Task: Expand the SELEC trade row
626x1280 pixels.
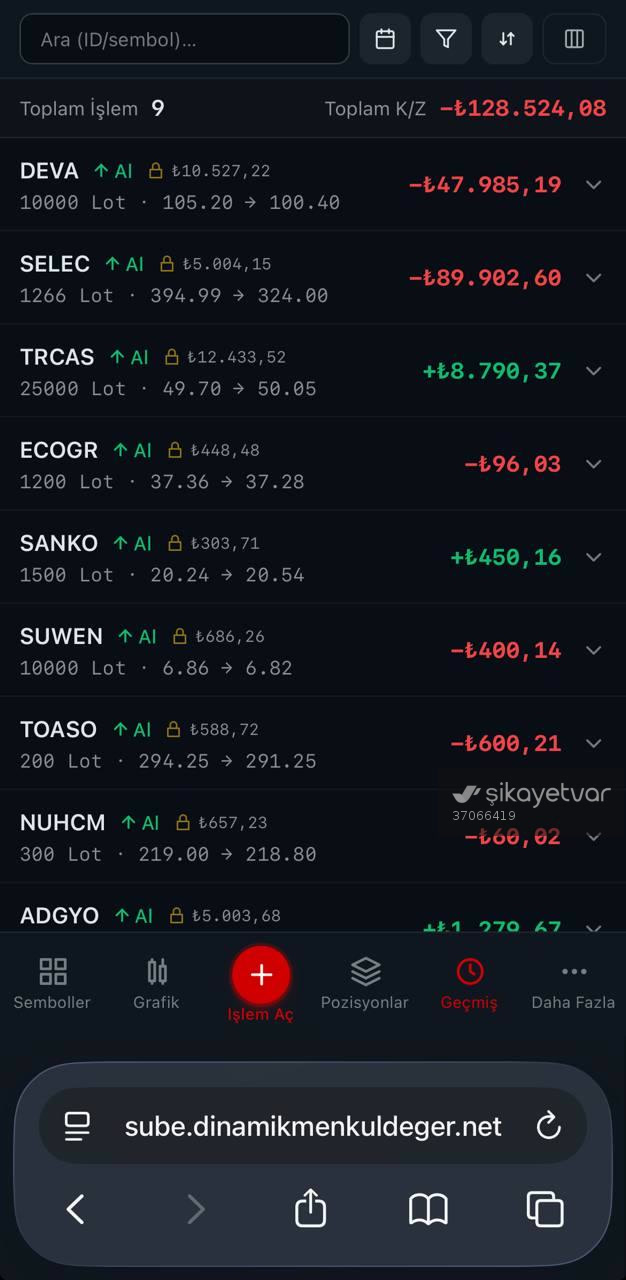Action: coord(594,278)
